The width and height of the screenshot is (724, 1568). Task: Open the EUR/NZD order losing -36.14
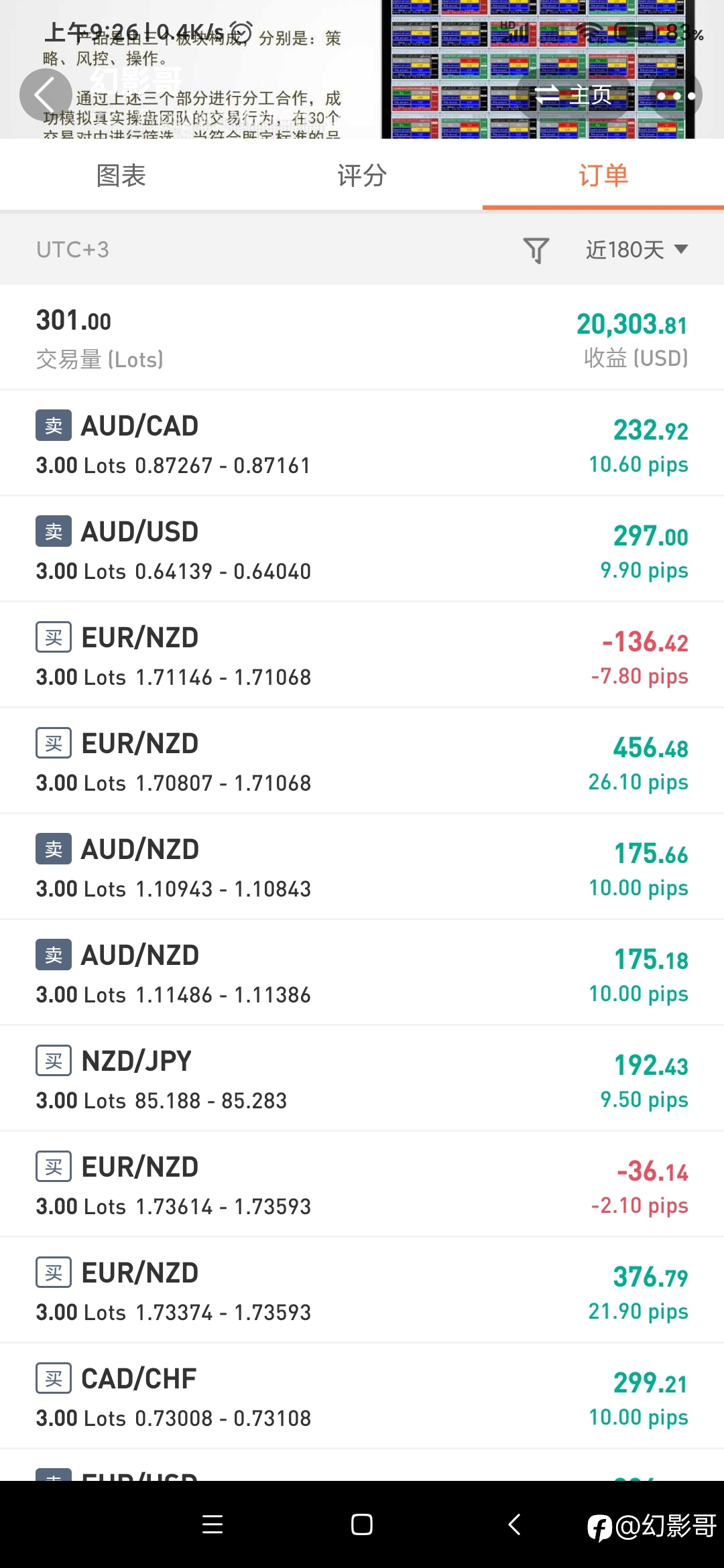(362, 1185)
